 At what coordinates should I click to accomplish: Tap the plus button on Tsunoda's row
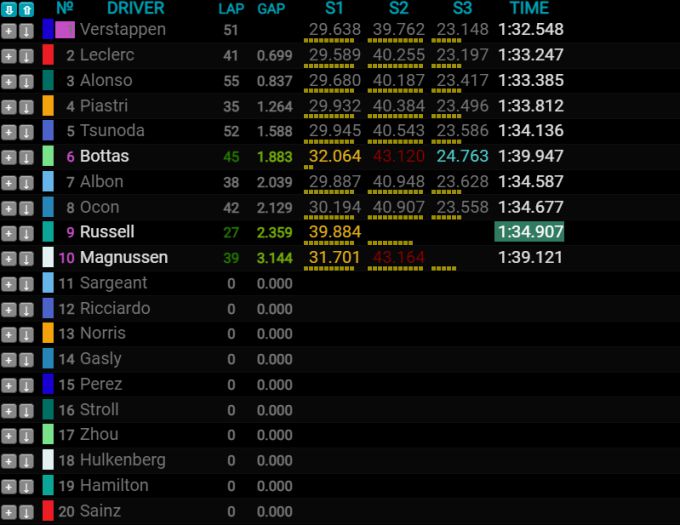coord(8,131)
